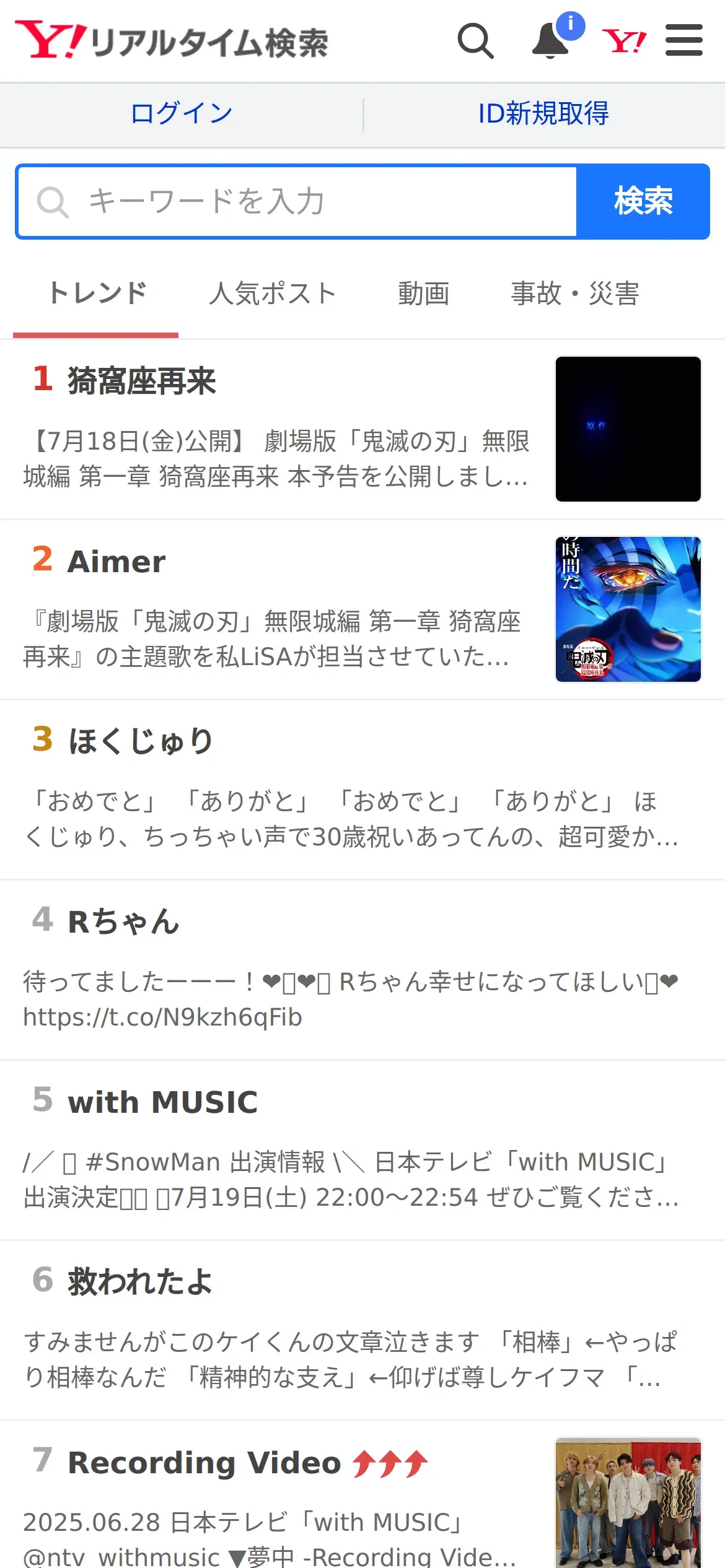This screenshot has height=1568, width=725.
Task: Tap the ログイン link
Action: pos(181,114)
